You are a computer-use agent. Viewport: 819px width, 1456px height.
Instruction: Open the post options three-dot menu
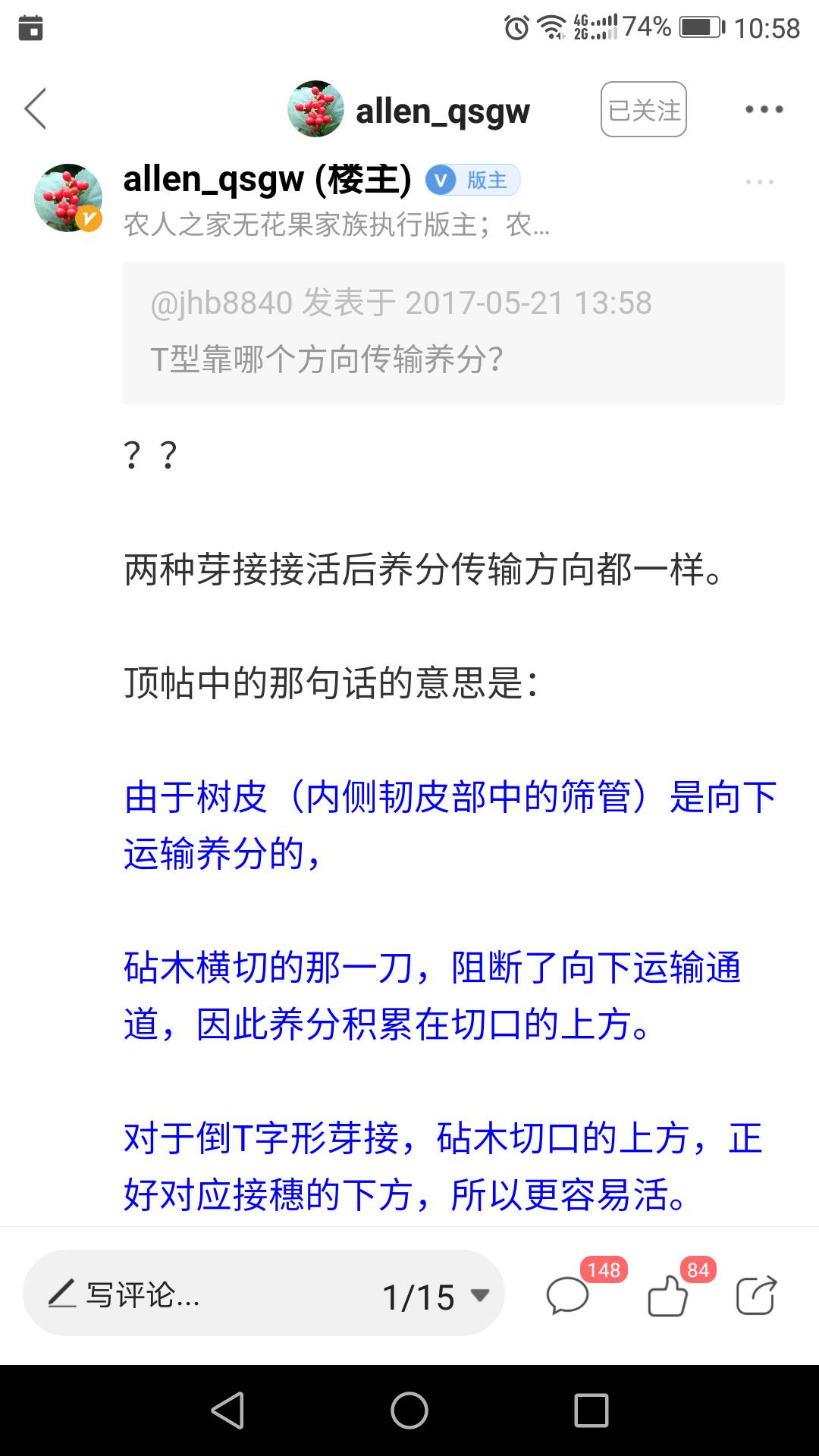(759, 182)
